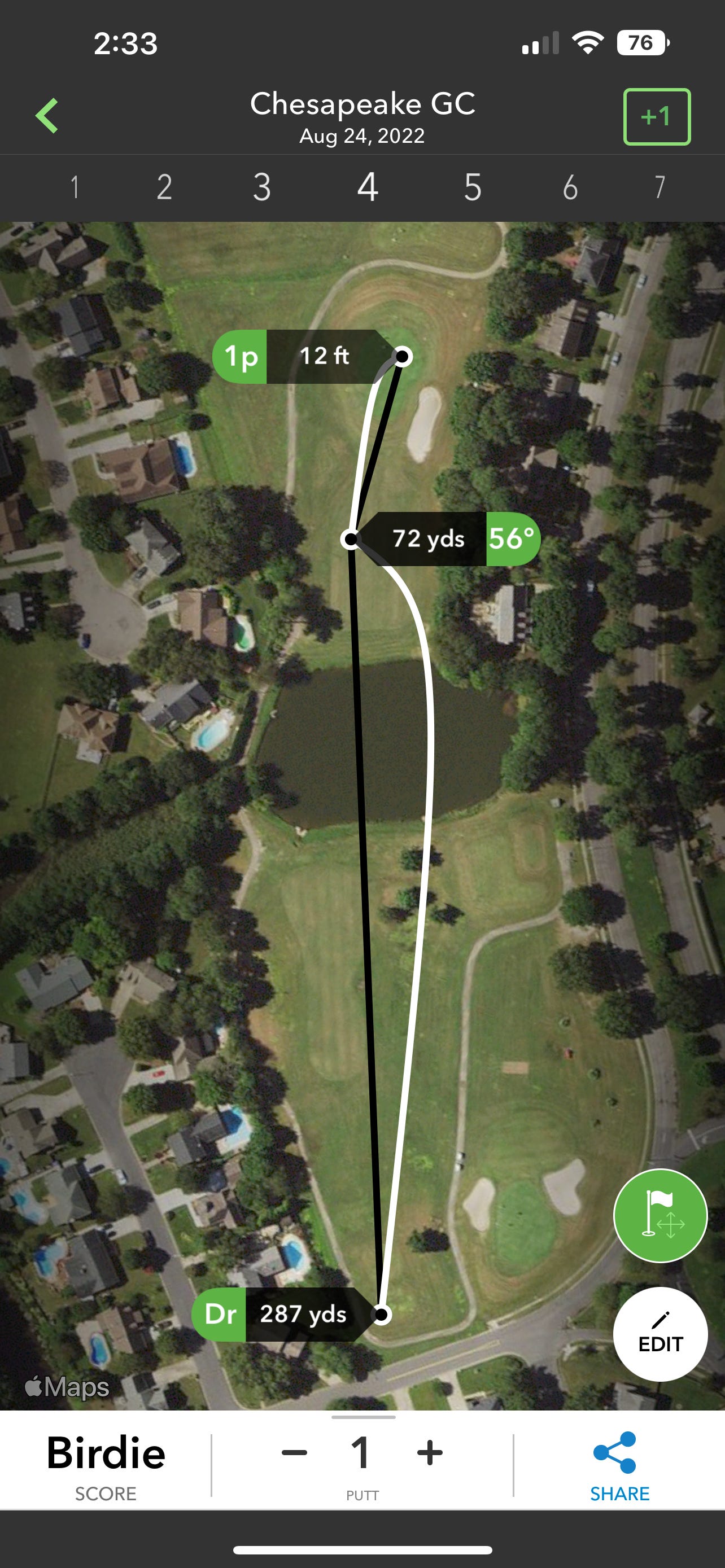Decrease putt count with minus
This screenshot has height=1568, width=725.
pos(294,1452)
